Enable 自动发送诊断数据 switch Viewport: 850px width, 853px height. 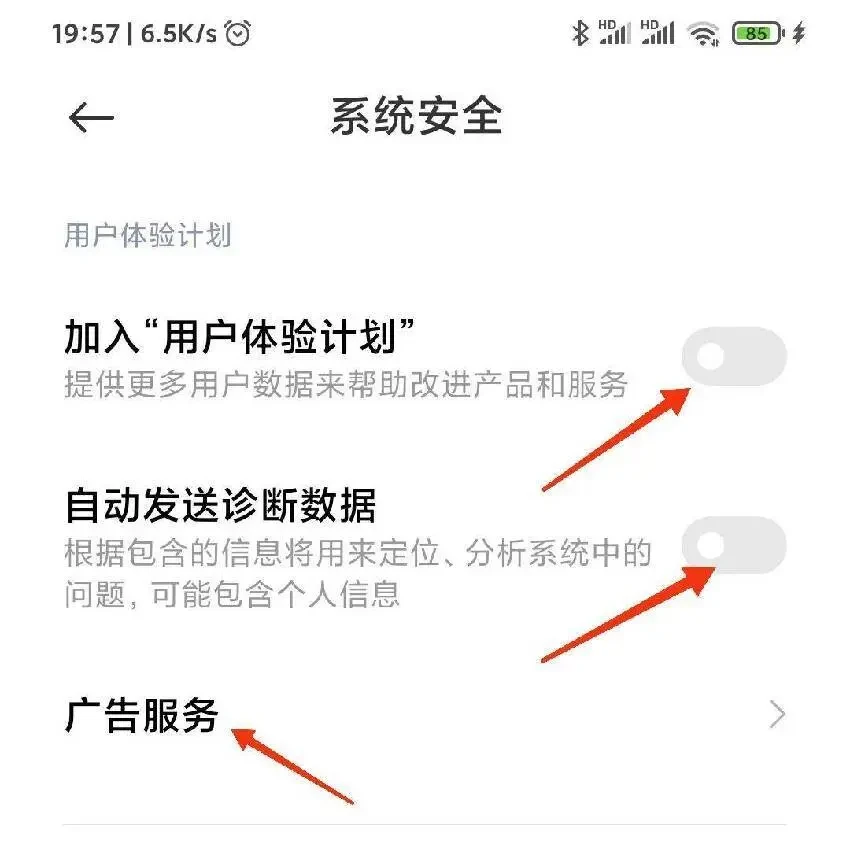[x=733, y=546]
